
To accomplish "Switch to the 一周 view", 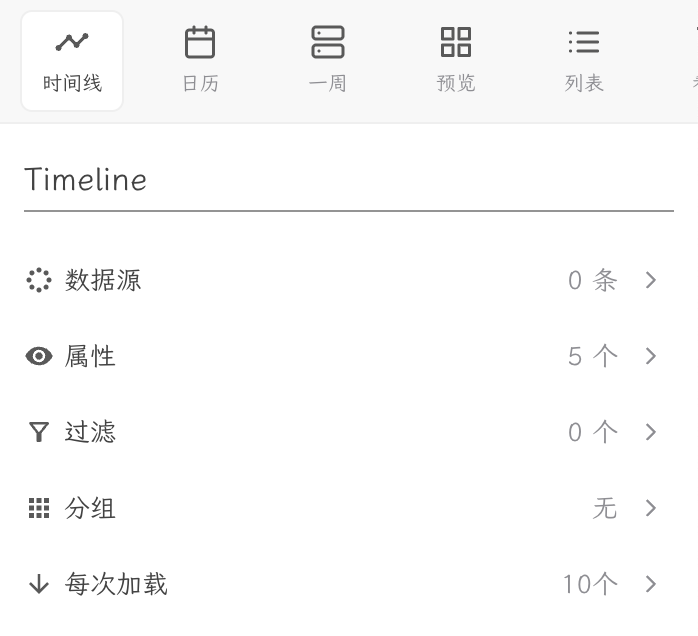I will [328, 61].
